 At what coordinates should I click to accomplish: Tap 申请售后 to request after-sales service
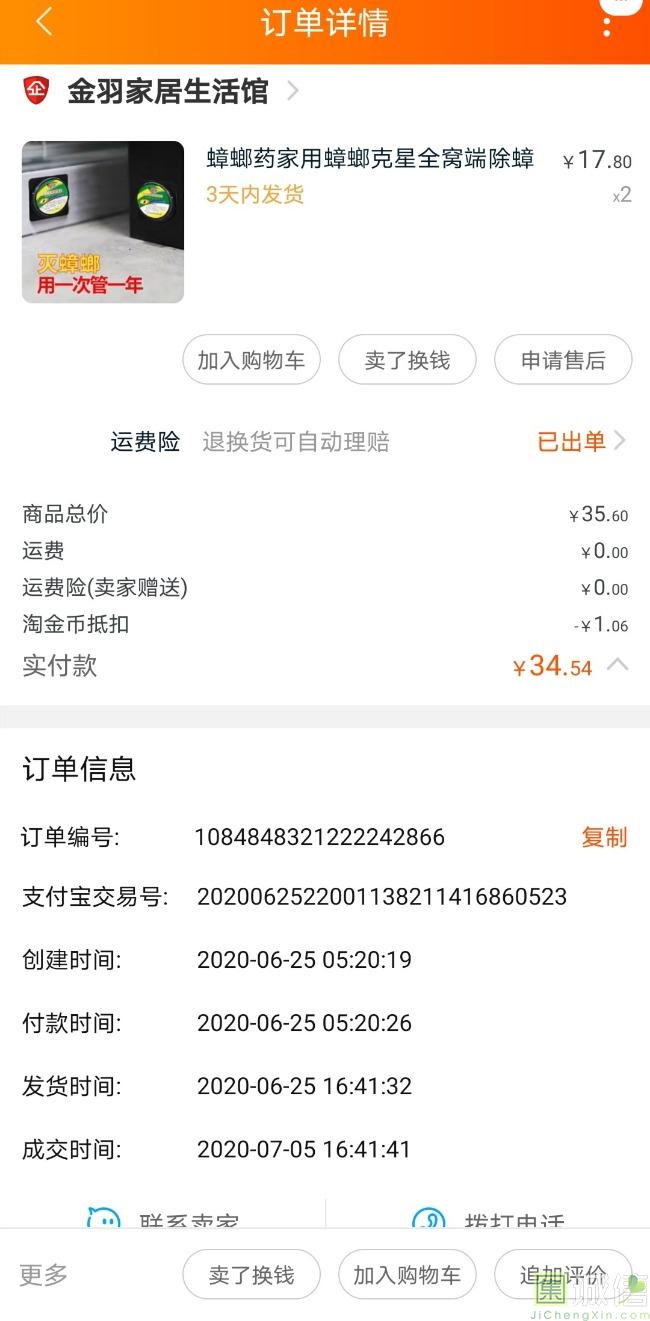point(563,360)
